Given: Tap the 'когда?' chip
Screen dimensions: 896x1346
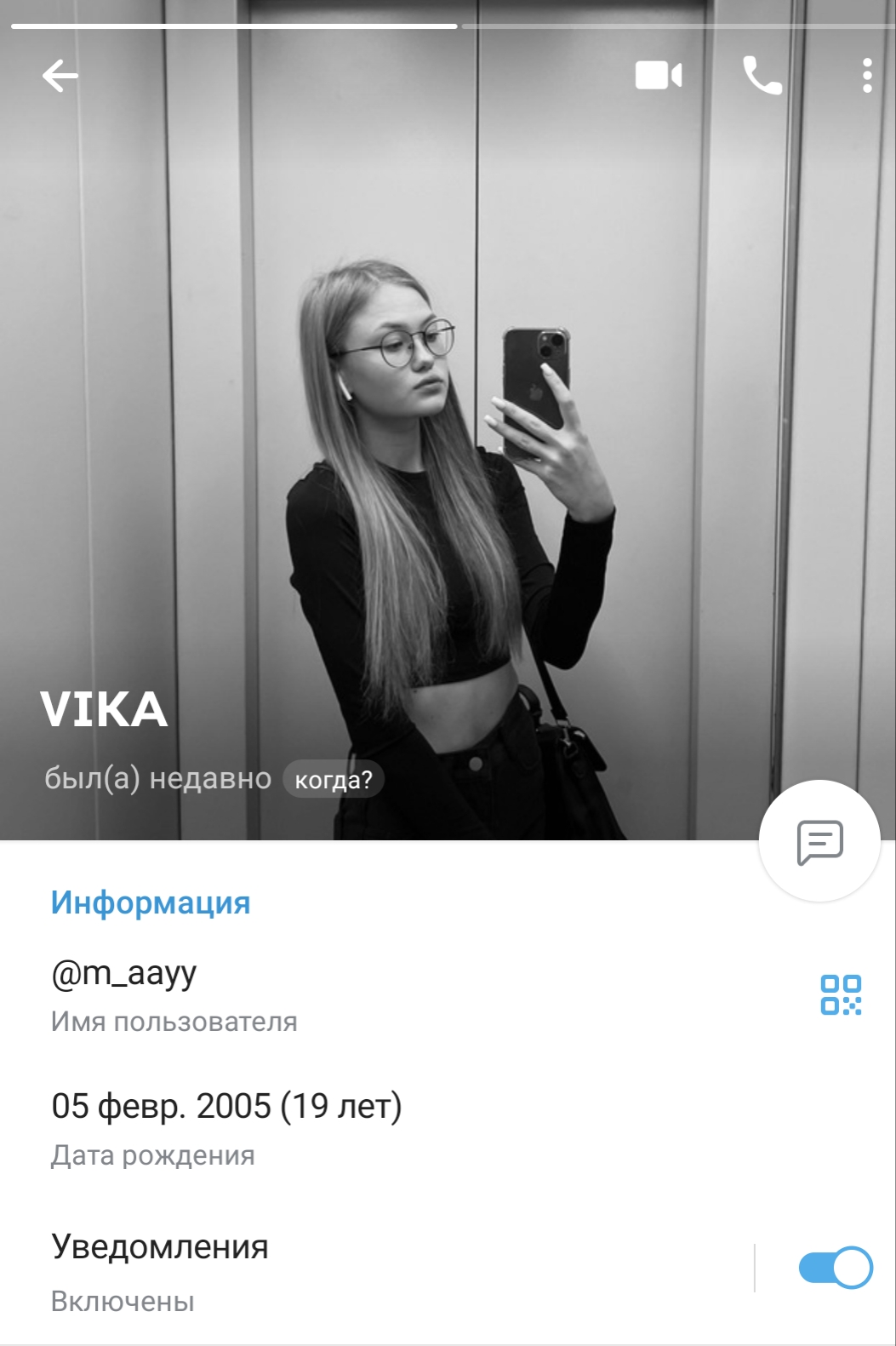Looking at the screenshot, I should (334, 779).
